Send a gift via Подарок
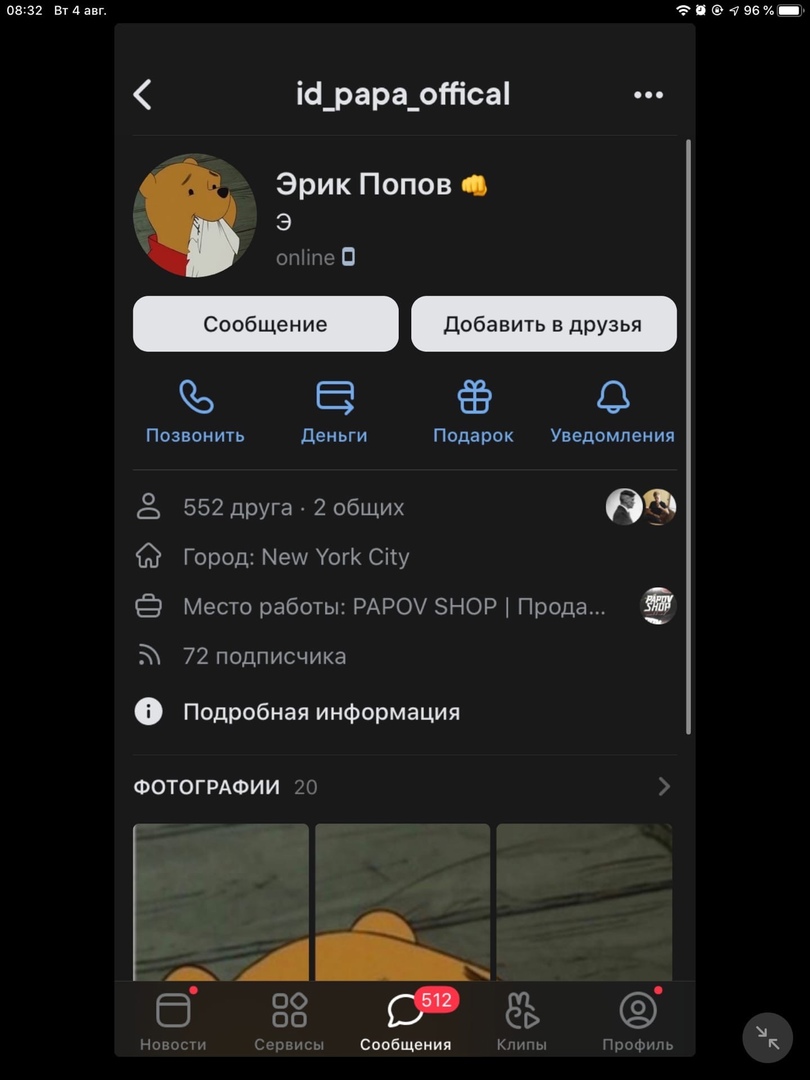Viewport: 810px width, 1080px height. 473,412
